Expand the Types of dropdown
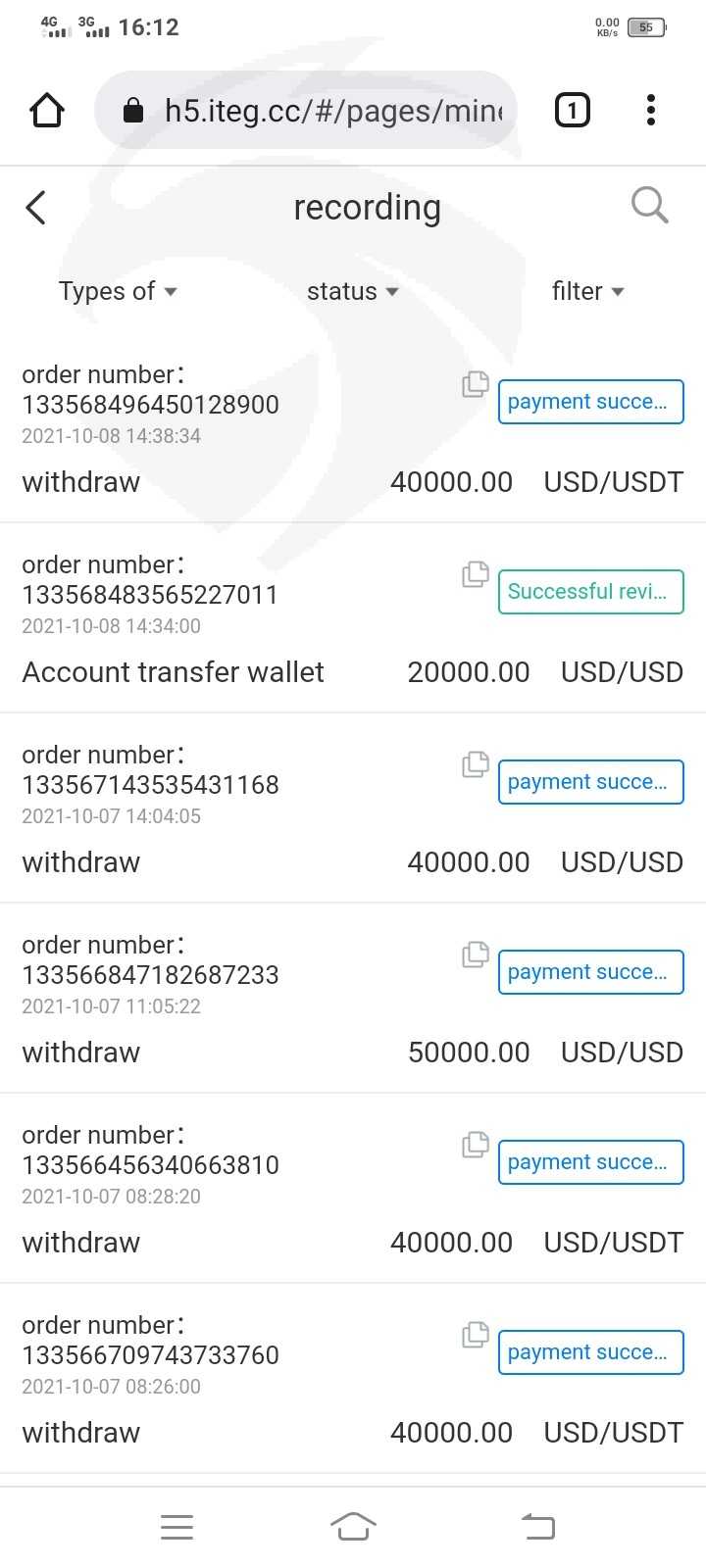 pos(118,291)
